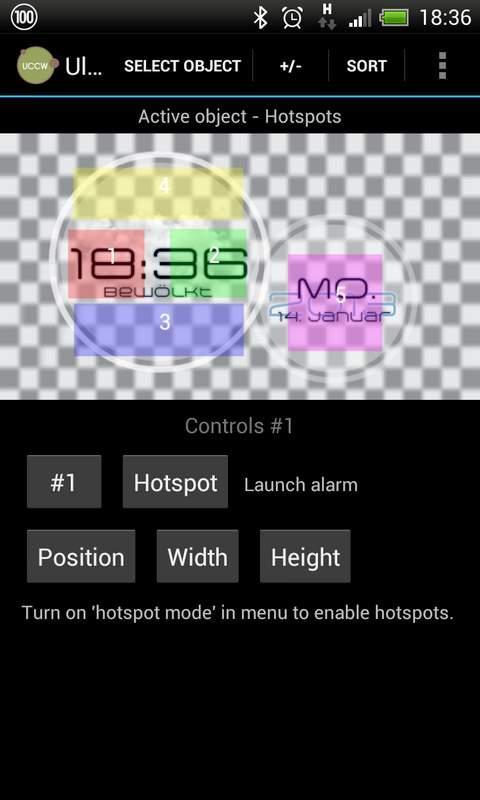The image size is (480, 800).
Task: Tap the UCCW app icon
Action: (x=35, y=65)
